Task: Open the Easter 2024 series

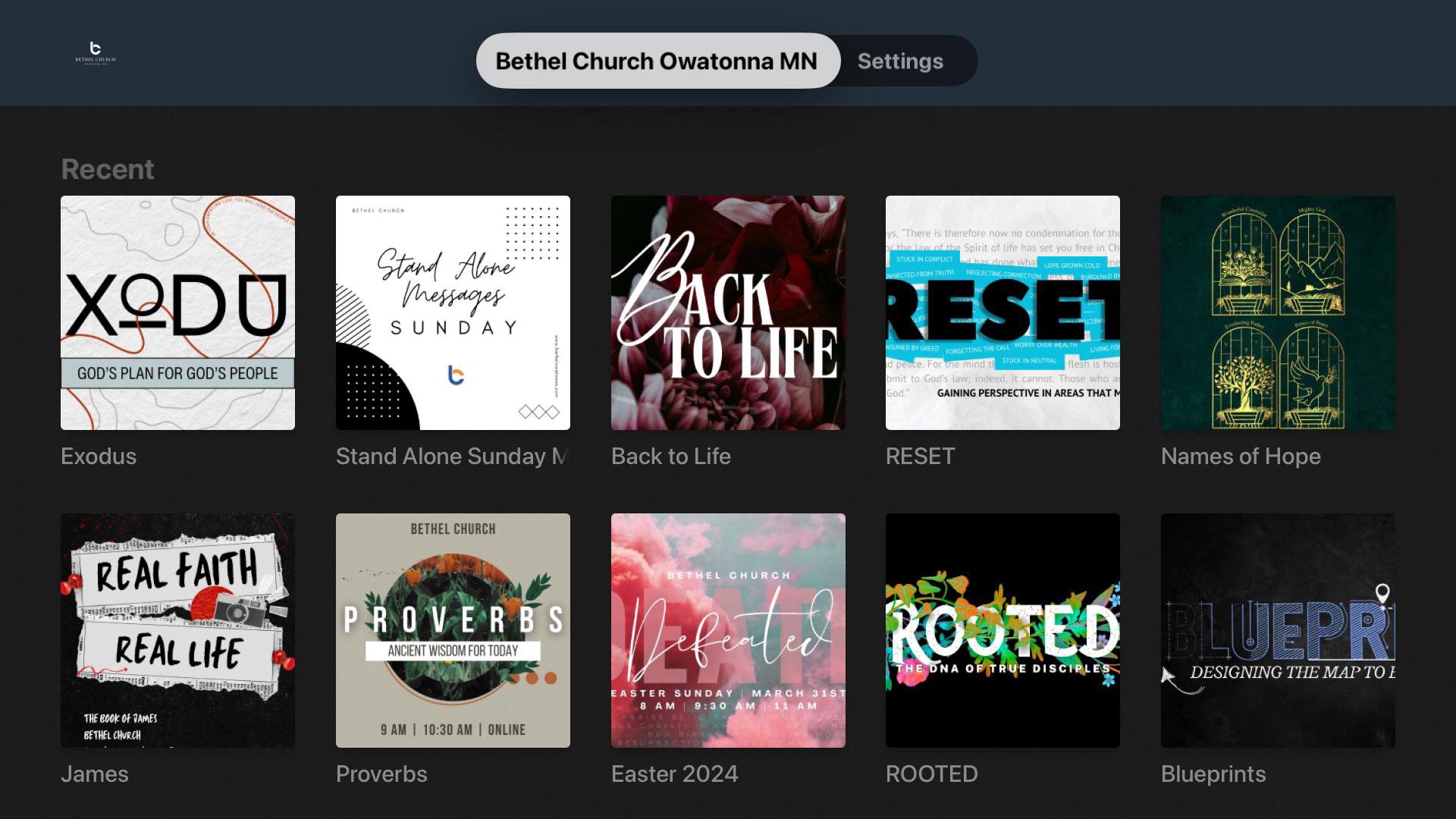Action: pos(728,630)
